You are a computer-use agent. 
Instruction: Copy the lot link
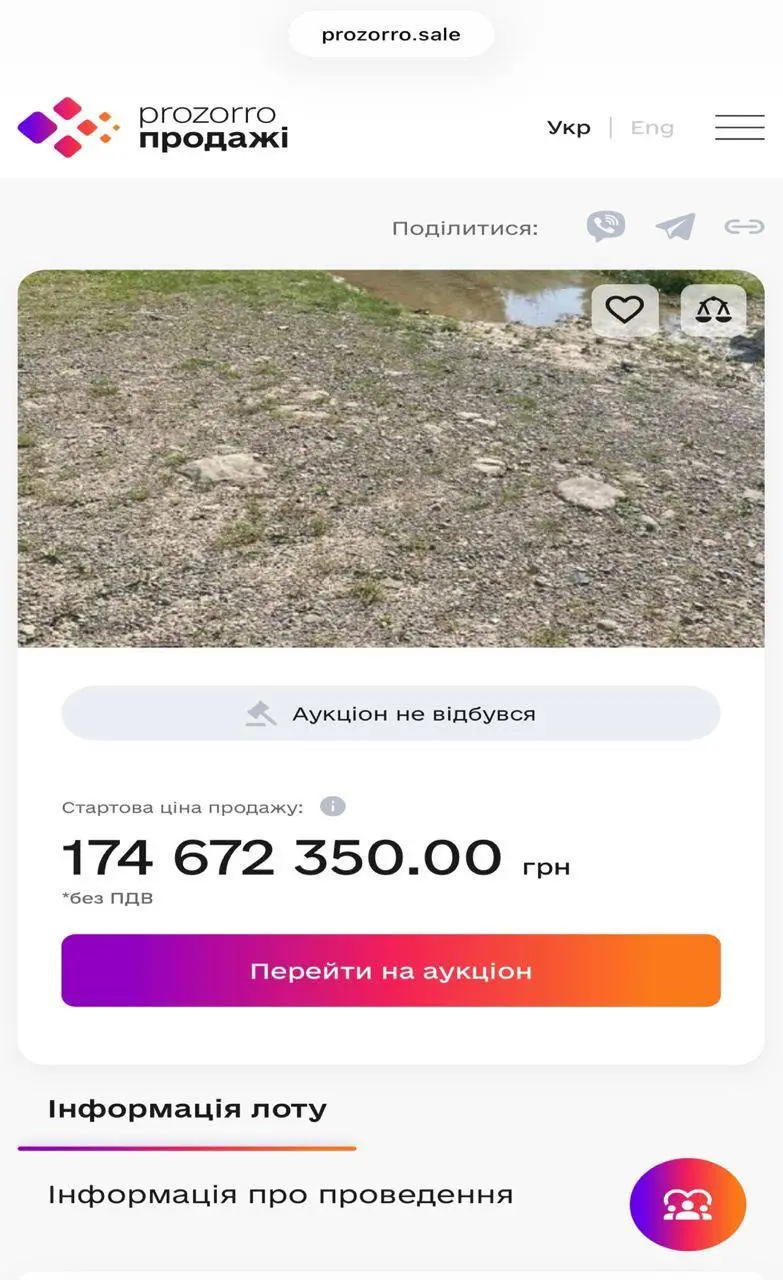point(744,227)
